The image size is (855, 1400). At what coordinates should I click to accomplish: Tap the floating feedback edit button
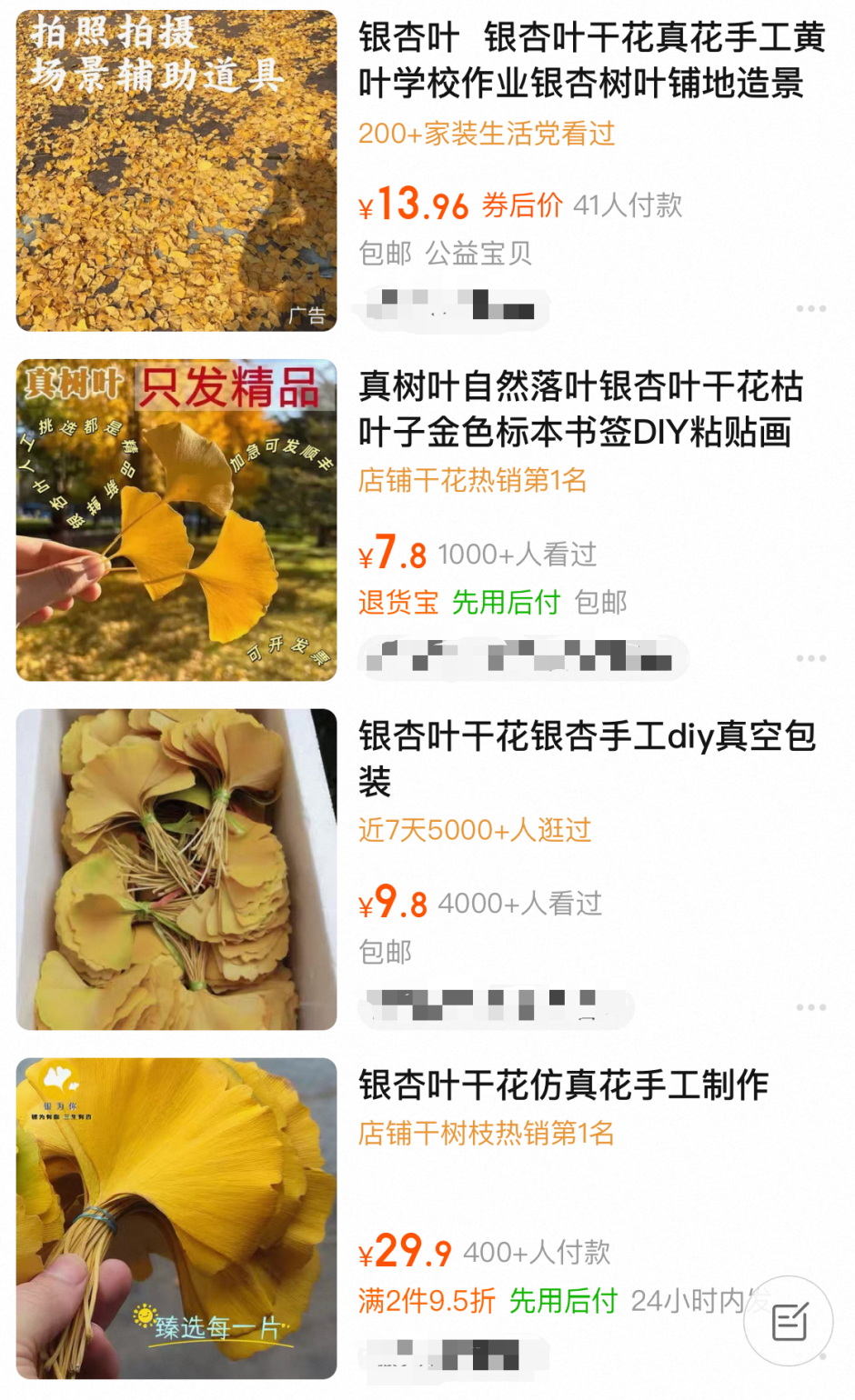coord(789,1321)
